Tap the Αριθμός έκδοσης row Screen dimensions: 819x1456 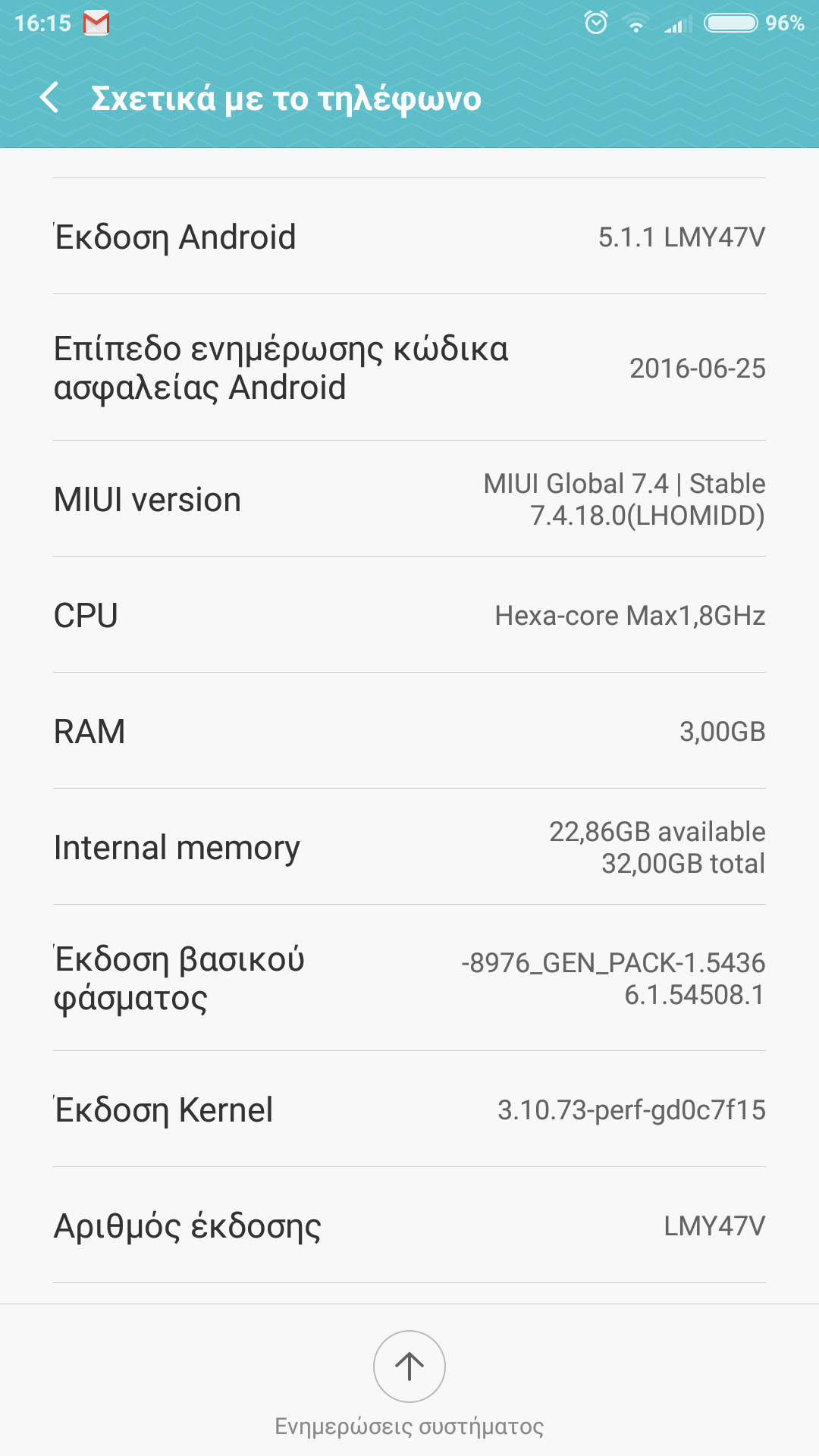tap(409, 1225)
